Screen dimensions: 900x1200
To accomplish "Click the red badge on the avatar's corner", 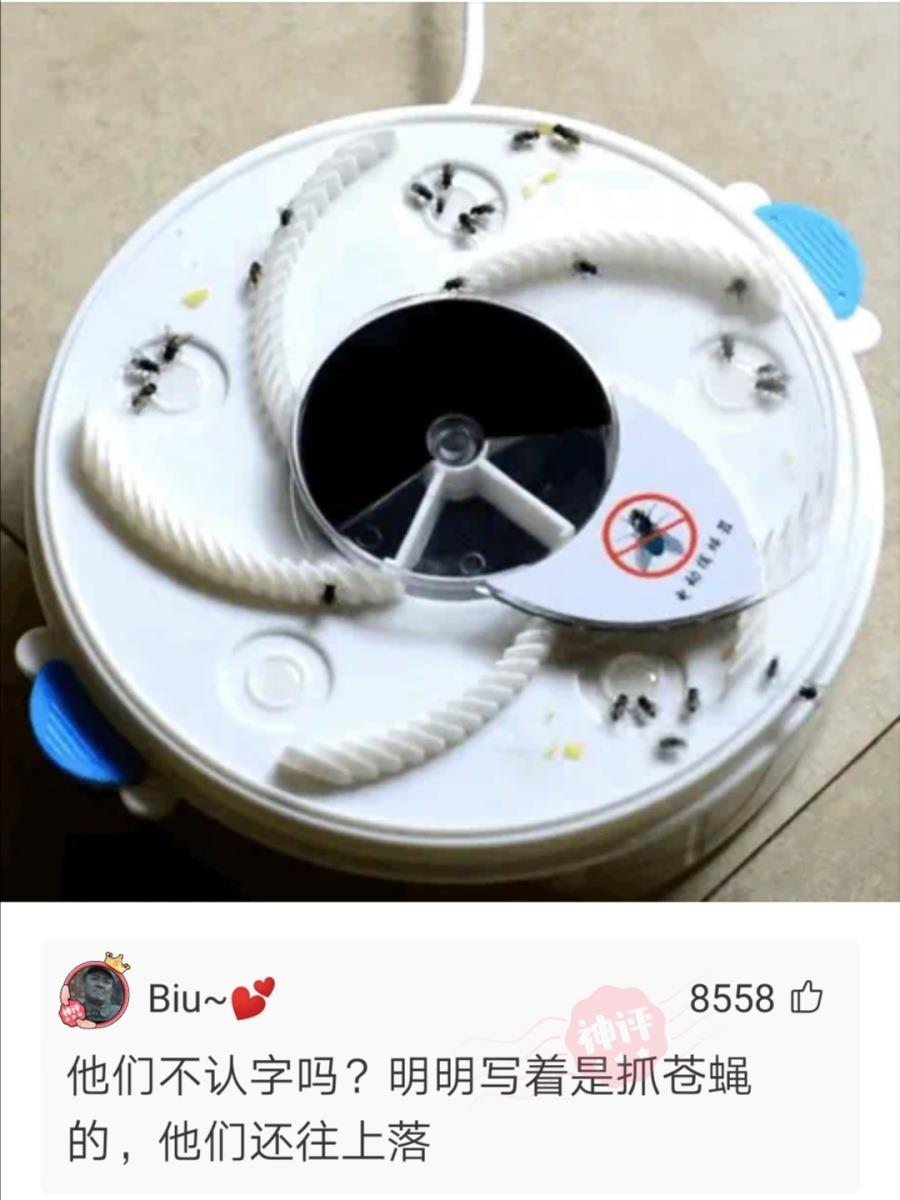I will [x=73, y=1011].
